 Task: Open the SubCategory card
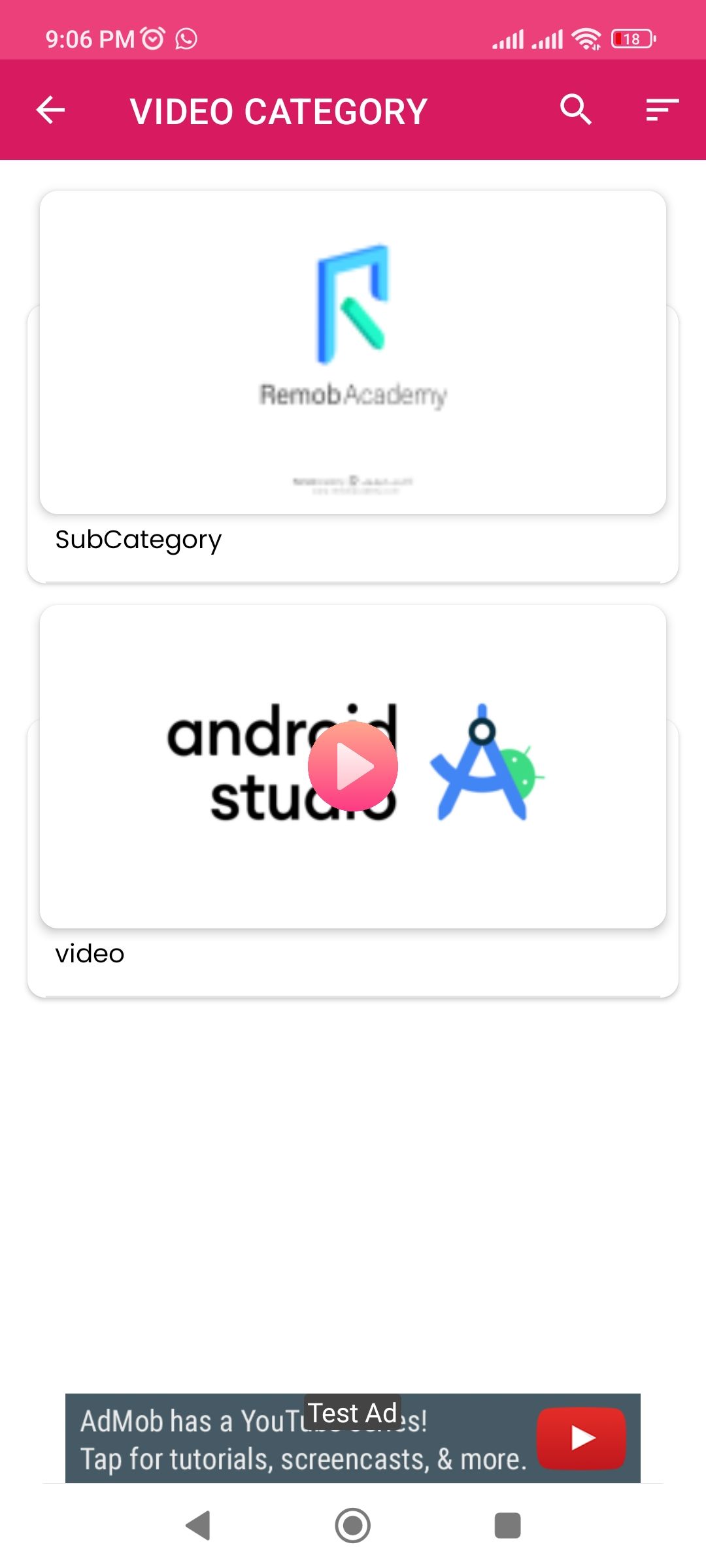353,387
